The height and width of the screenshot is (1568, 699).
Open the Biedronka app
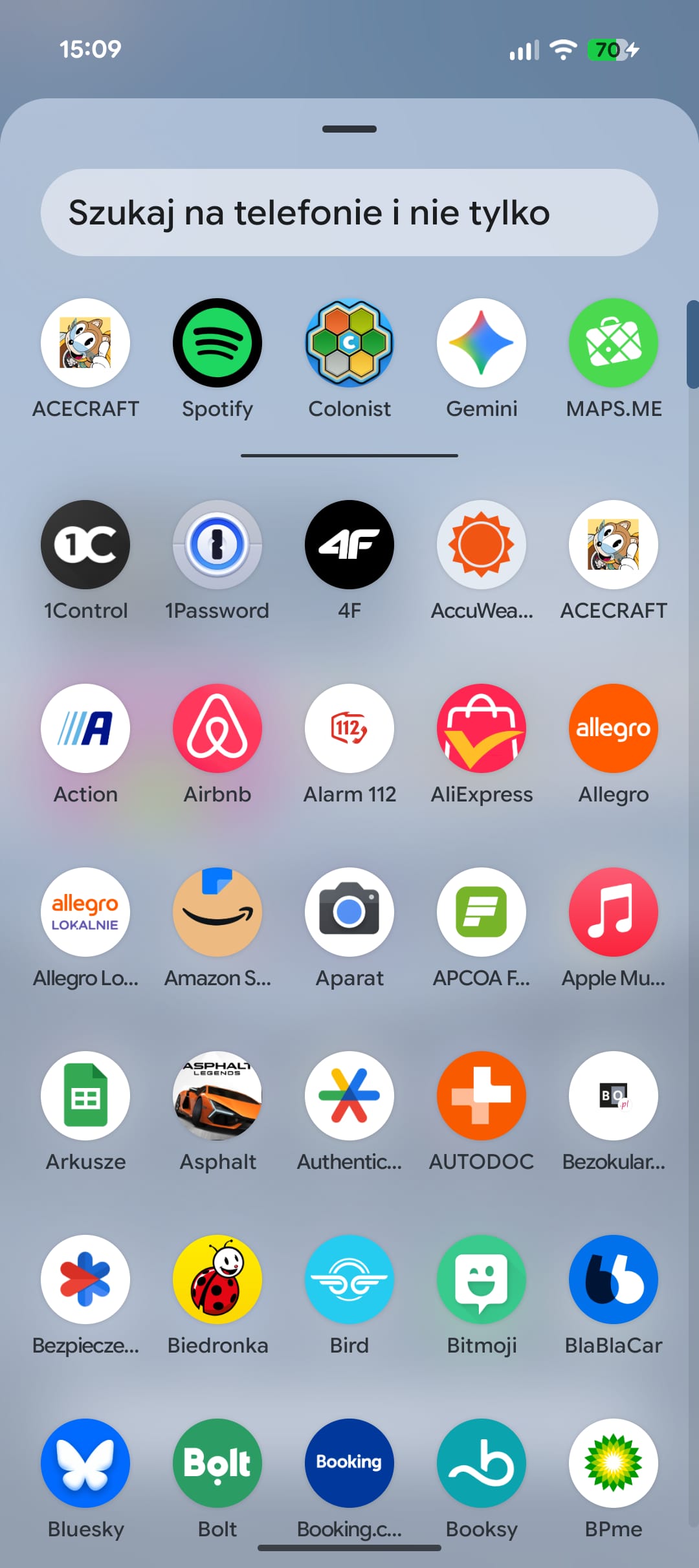tap(217, 1279)
